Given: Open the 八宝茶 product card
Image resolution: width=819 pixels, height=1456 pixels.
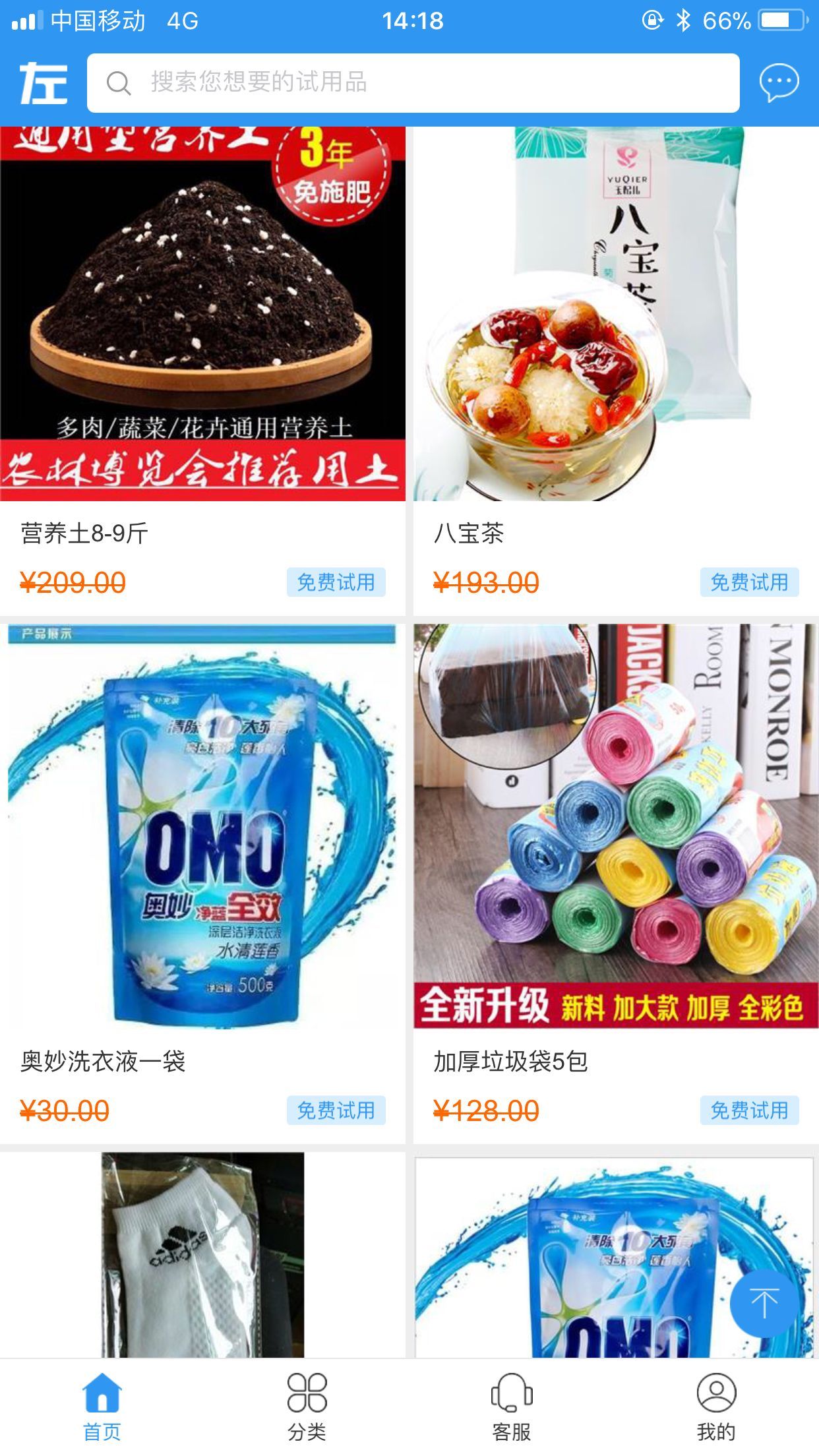Looking at the screenshot, I should (615, 317).
